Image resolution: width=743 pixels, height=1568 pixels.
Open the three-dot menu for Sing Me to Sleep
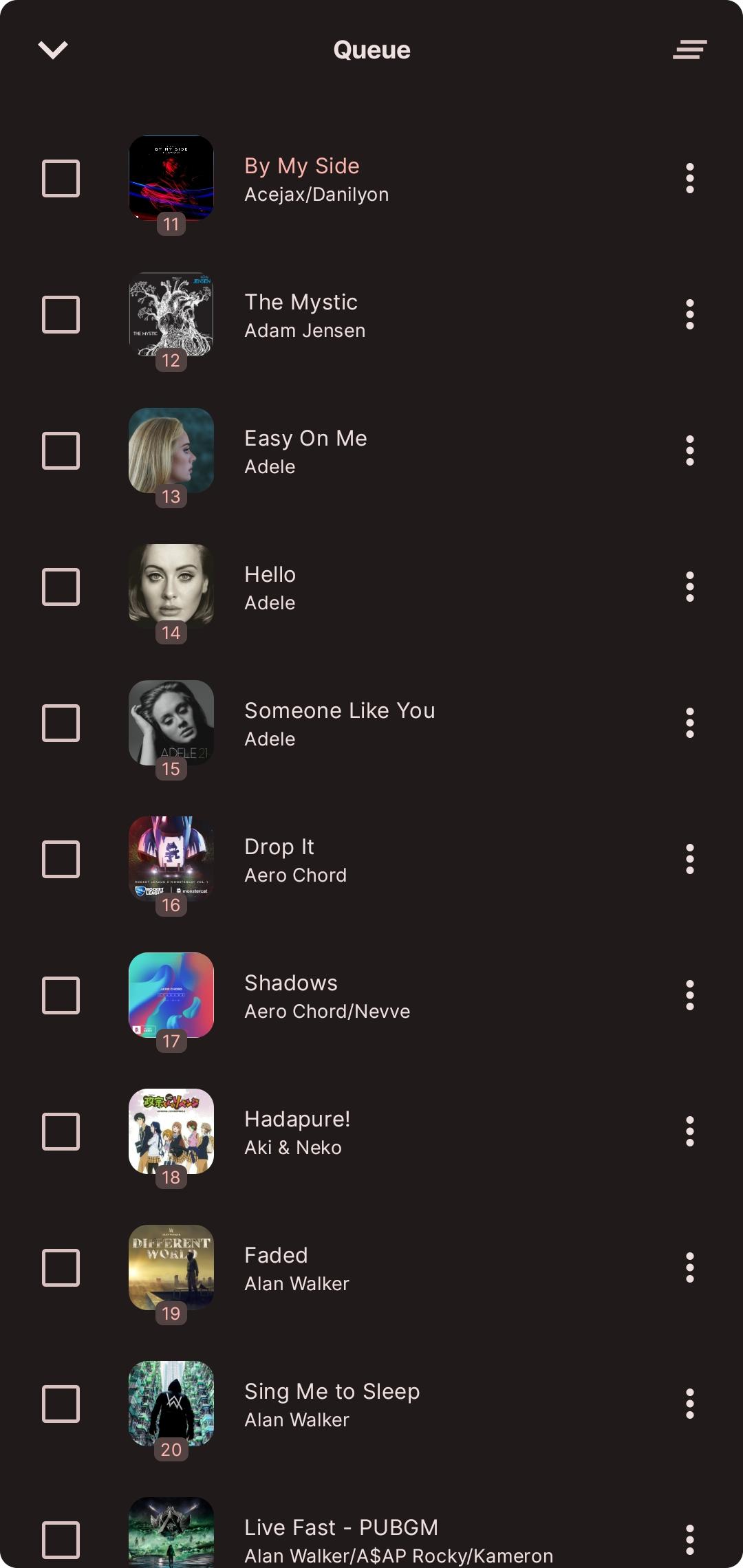click(689, 1404)
